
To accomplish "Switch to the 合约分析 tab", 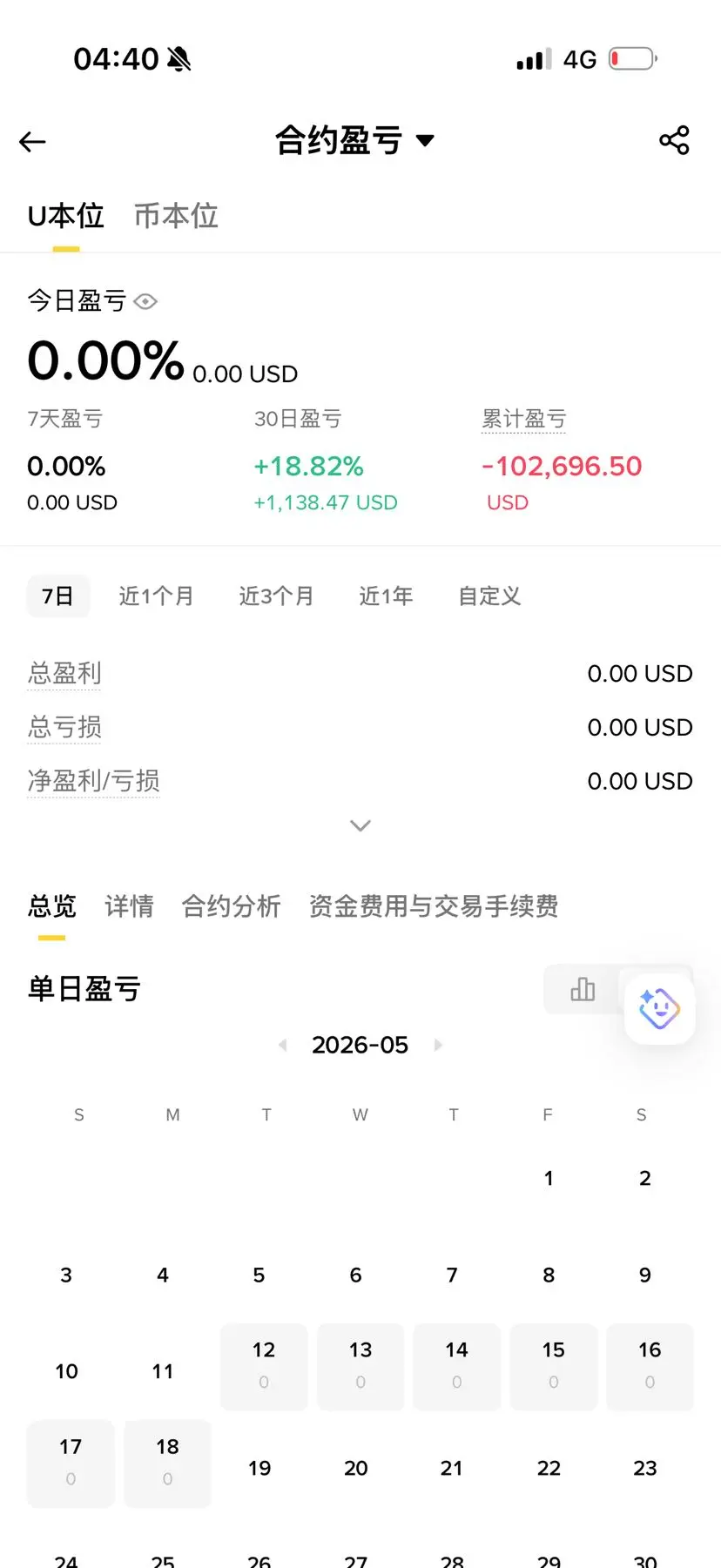I will point(231,906).
